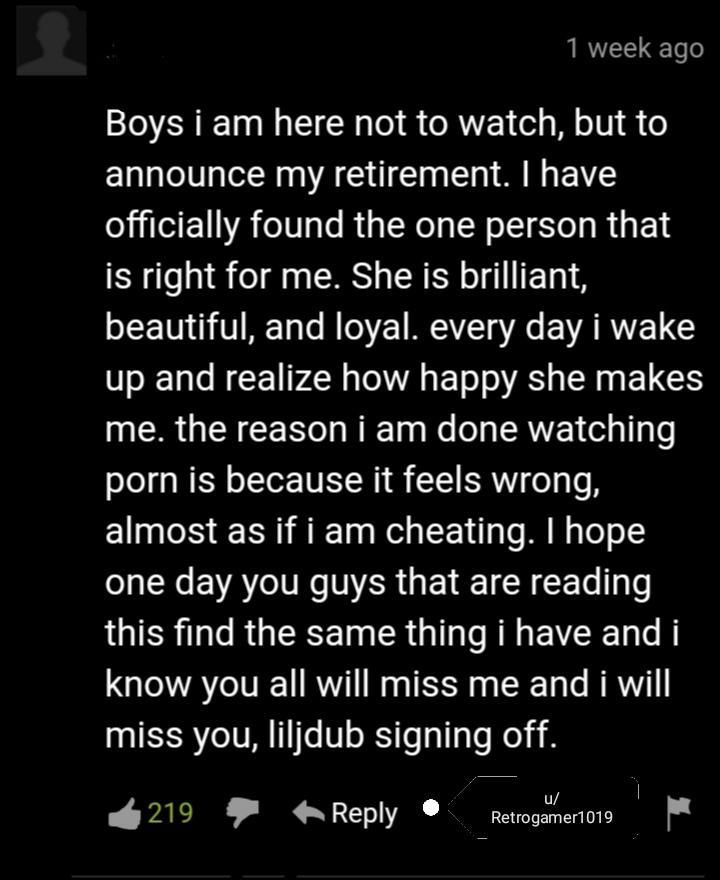
Task: Open the commenter's profile avatar
Action: coord(51,43)
